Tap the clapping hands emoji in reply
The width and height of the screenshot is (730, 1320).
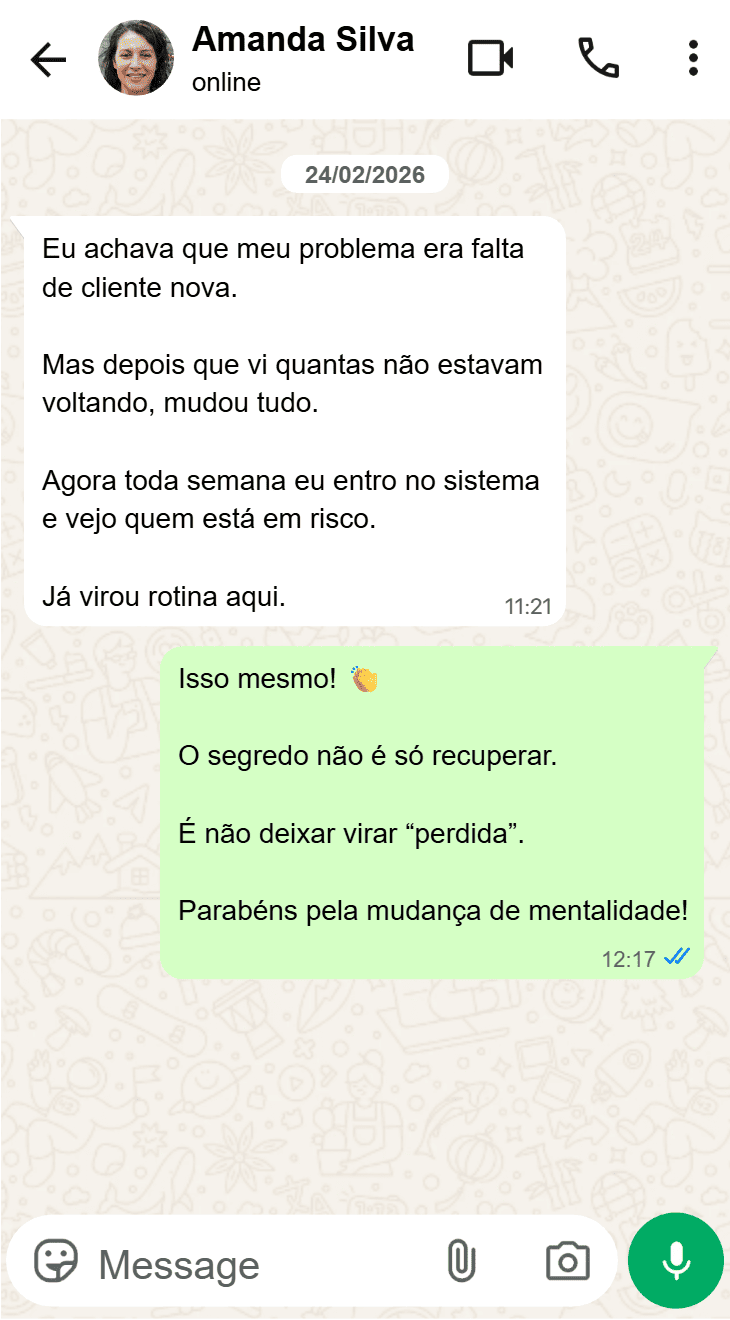coord(361,679)
